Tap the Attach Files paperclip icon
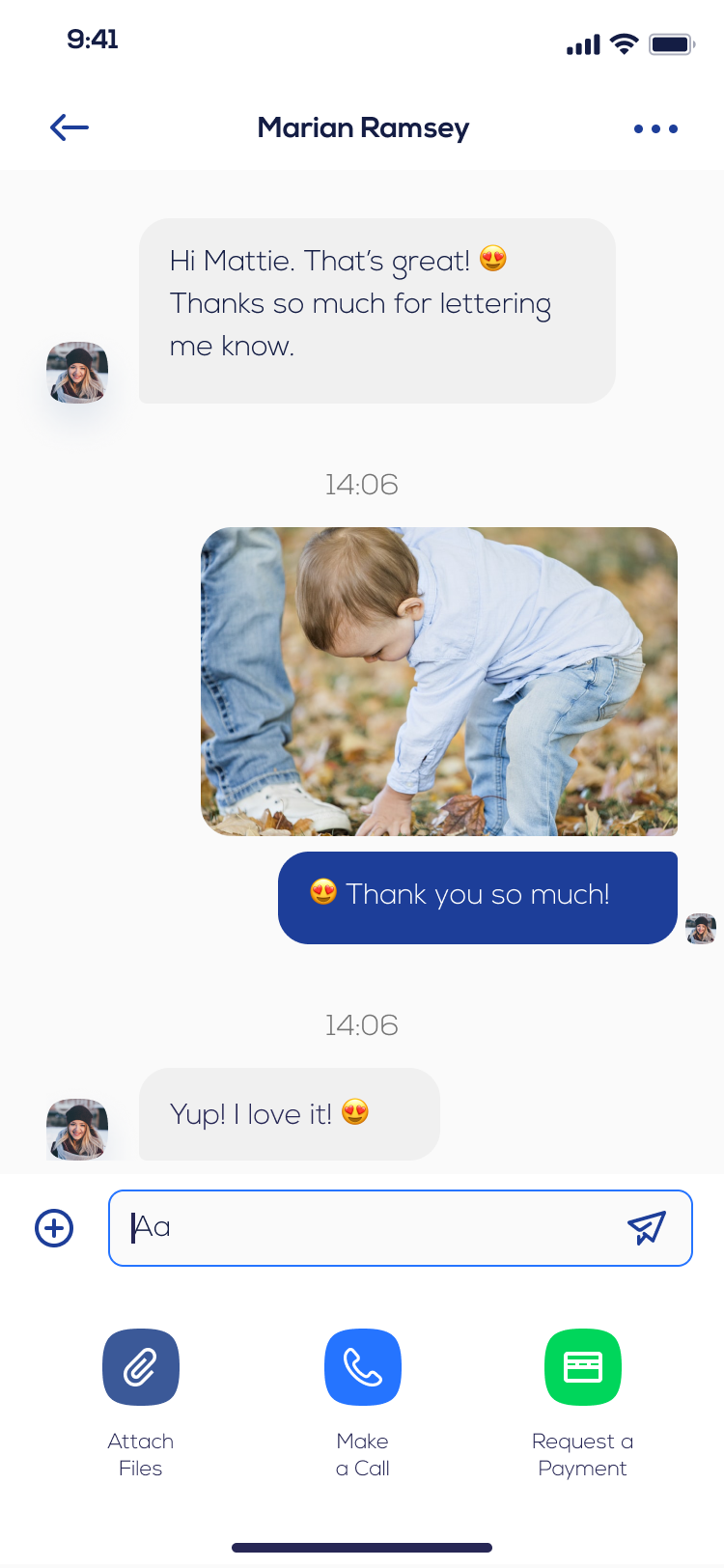The height and width of the screenshot is (1568, 724). [x=141, y=1367]
